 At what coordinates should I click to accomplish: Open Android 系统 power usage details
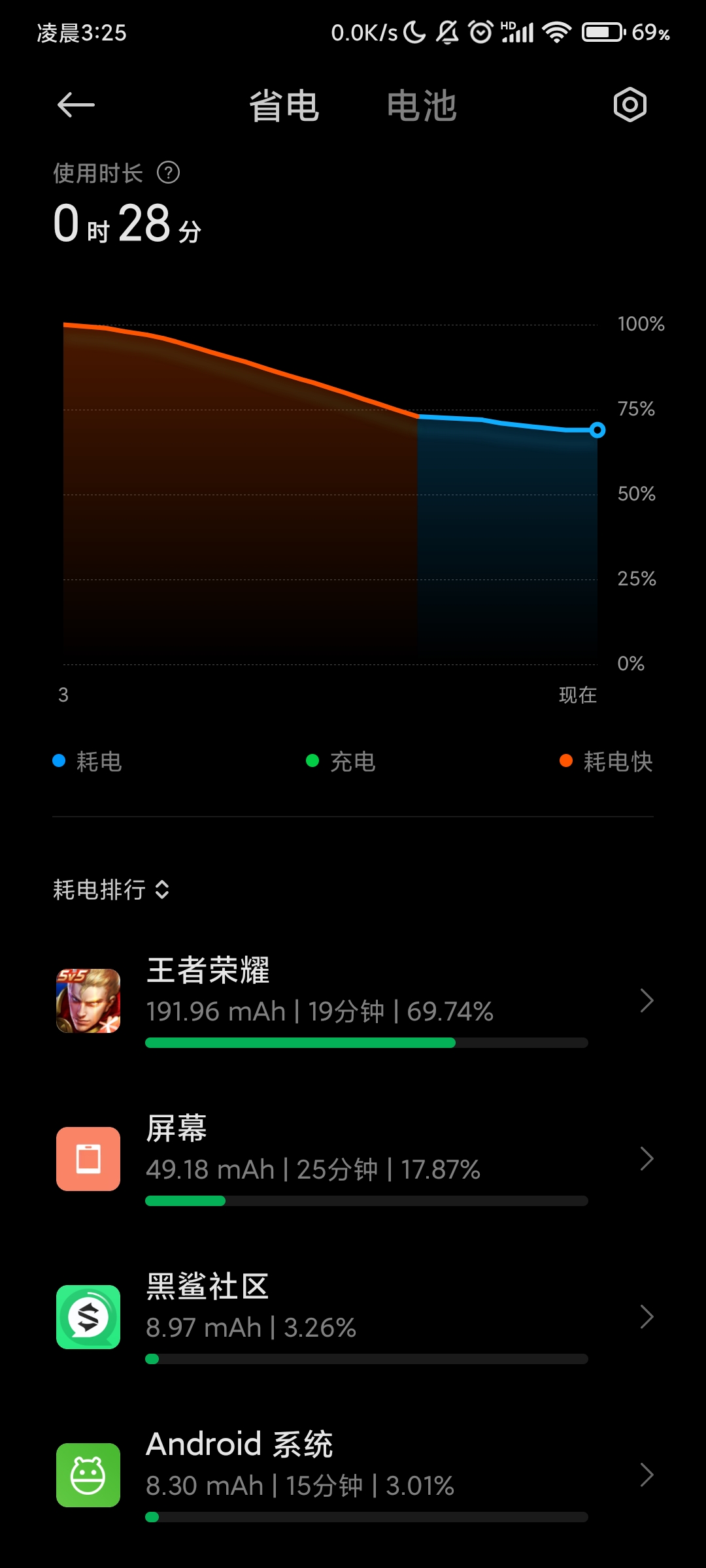353,1475
